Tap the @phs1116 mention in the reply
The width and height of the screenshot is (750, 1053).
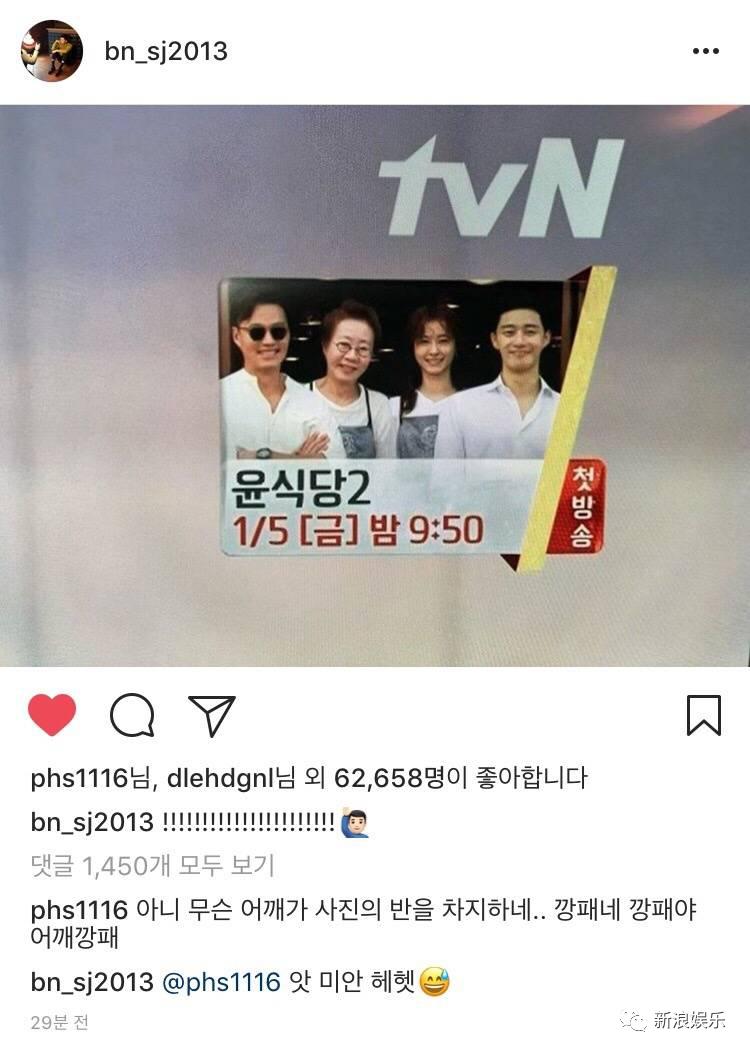222,982
